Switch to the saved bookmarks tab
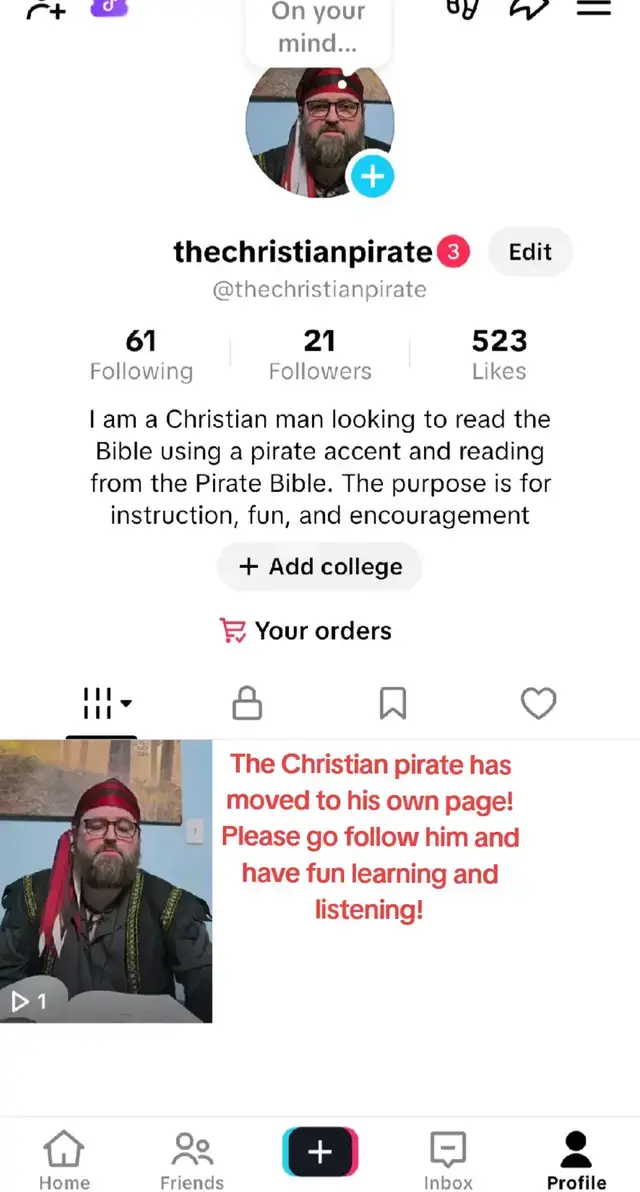Screen dimensions: 640x1192 tap(393, 704)
